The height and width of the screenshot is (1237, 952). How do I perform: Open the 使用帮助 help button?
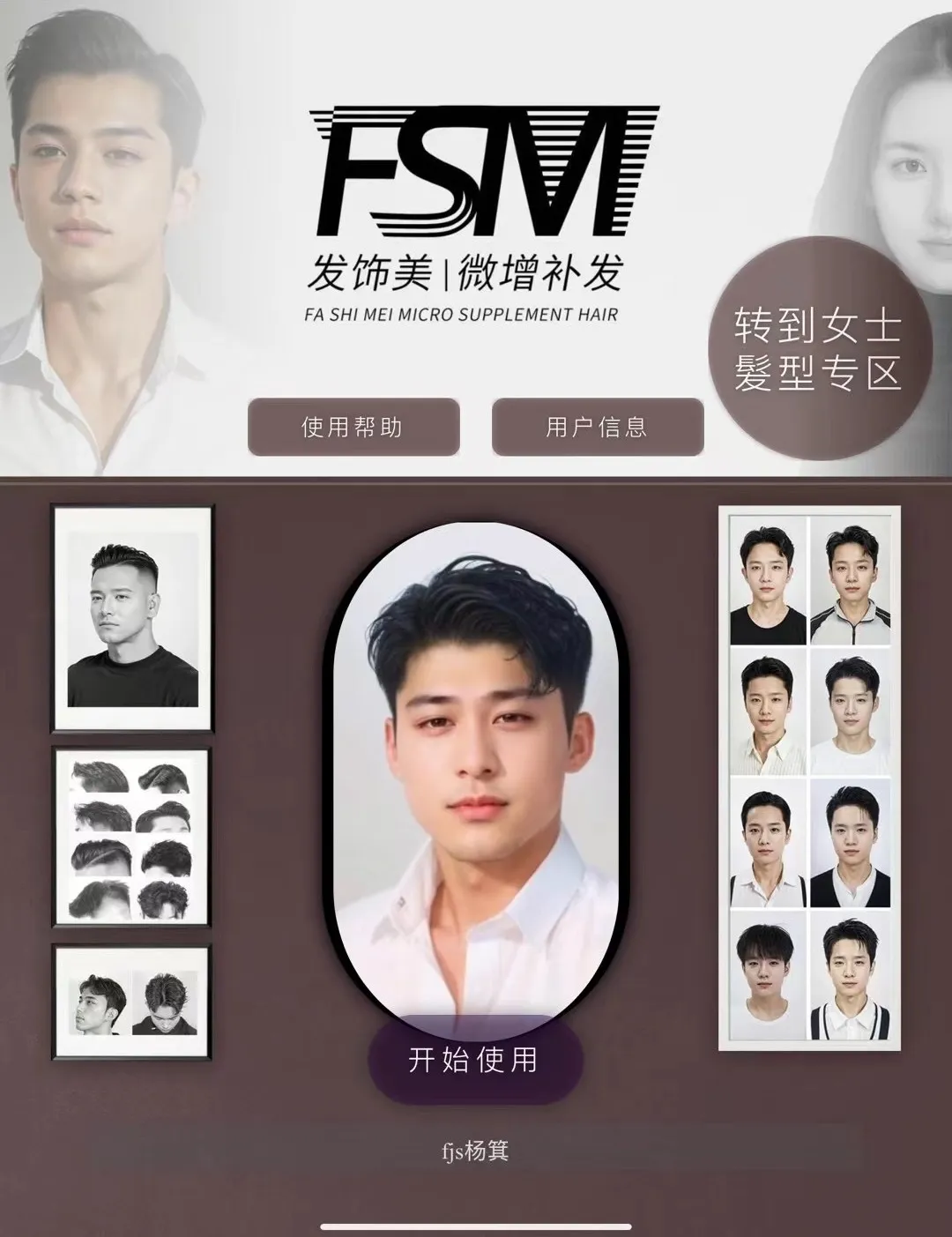[353, 428]
